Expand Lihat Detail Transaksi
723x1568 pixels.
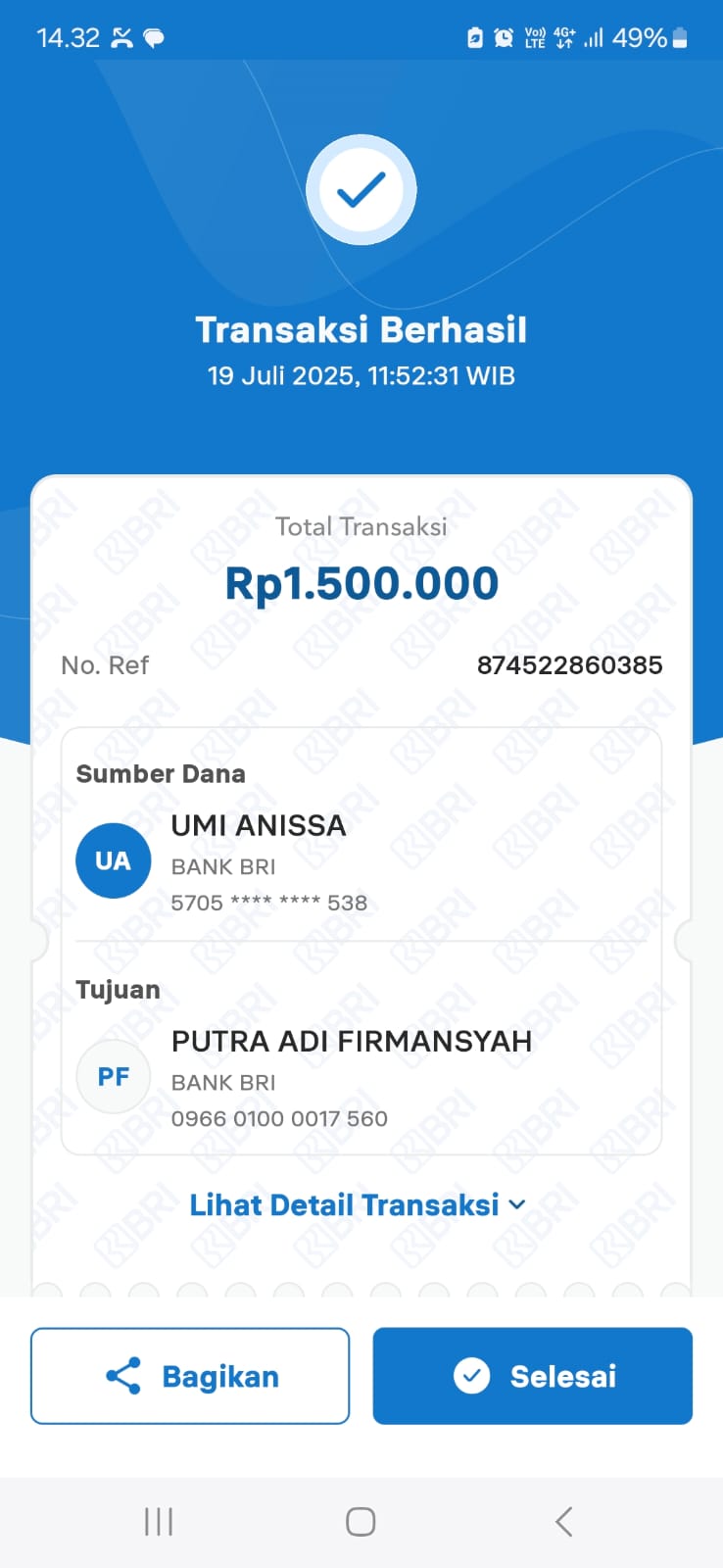pos(358,1204)
